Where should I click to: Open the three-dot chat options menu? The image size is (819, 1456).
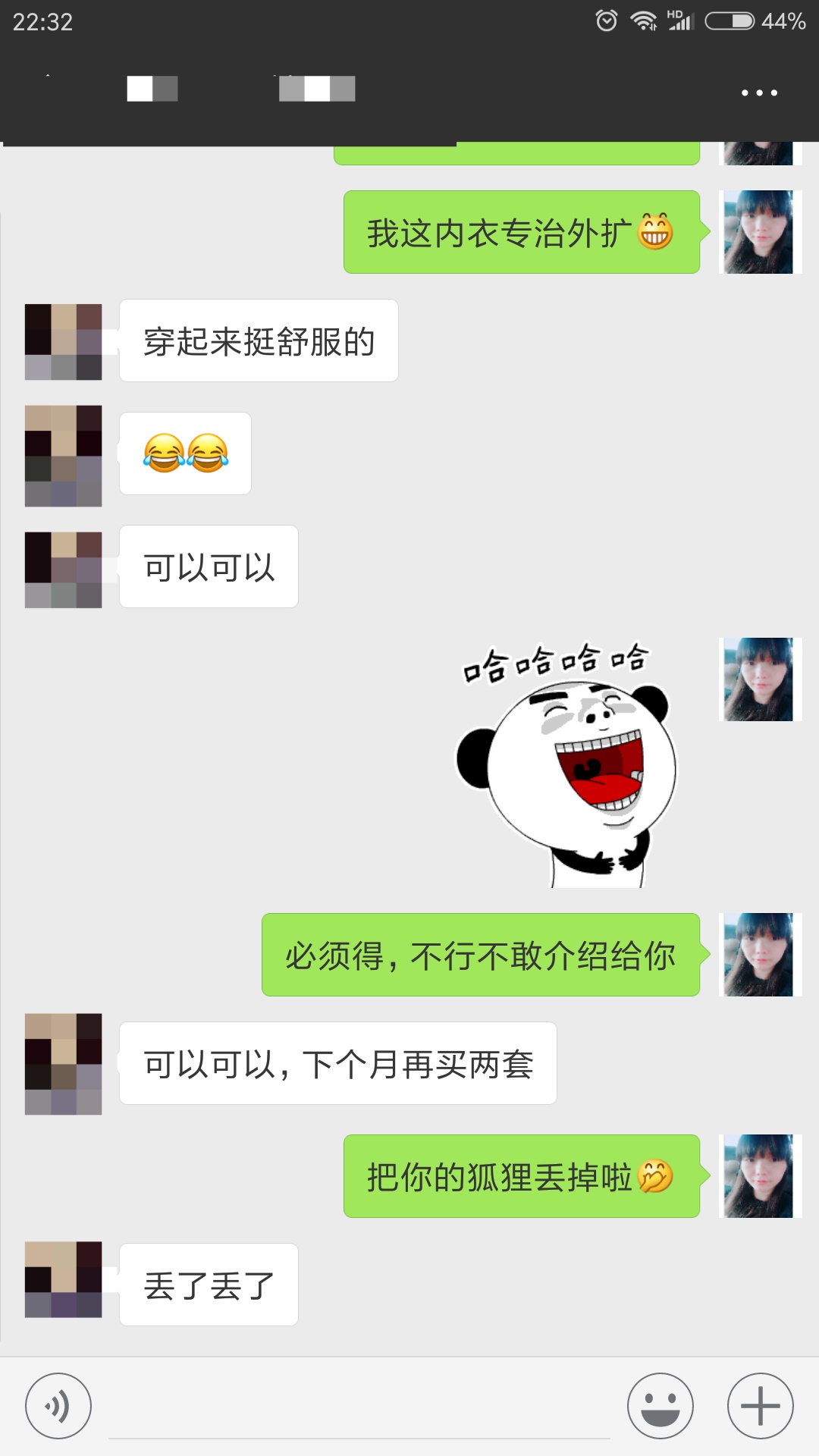(x=759, y=93)
